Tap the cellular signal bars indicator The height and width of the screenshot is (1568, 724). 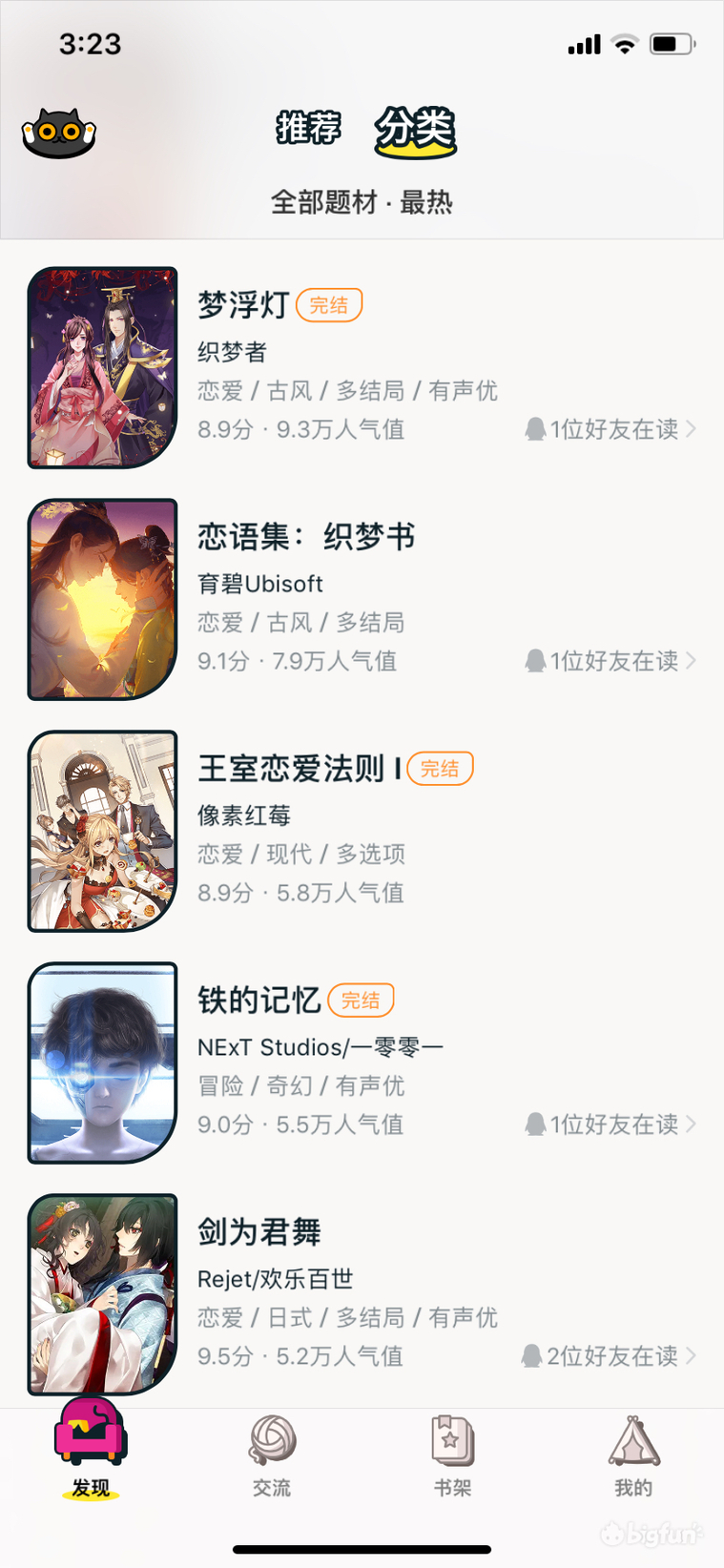tap(584, 43)
